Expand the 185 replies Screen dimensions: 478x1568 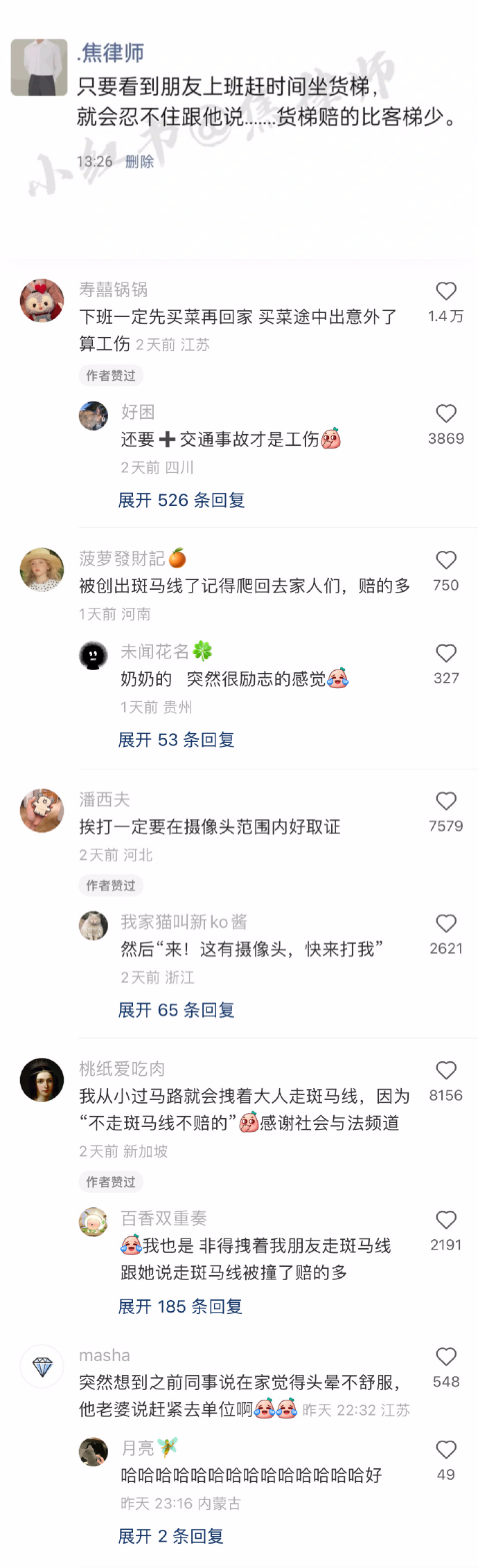click(180, 1306)
